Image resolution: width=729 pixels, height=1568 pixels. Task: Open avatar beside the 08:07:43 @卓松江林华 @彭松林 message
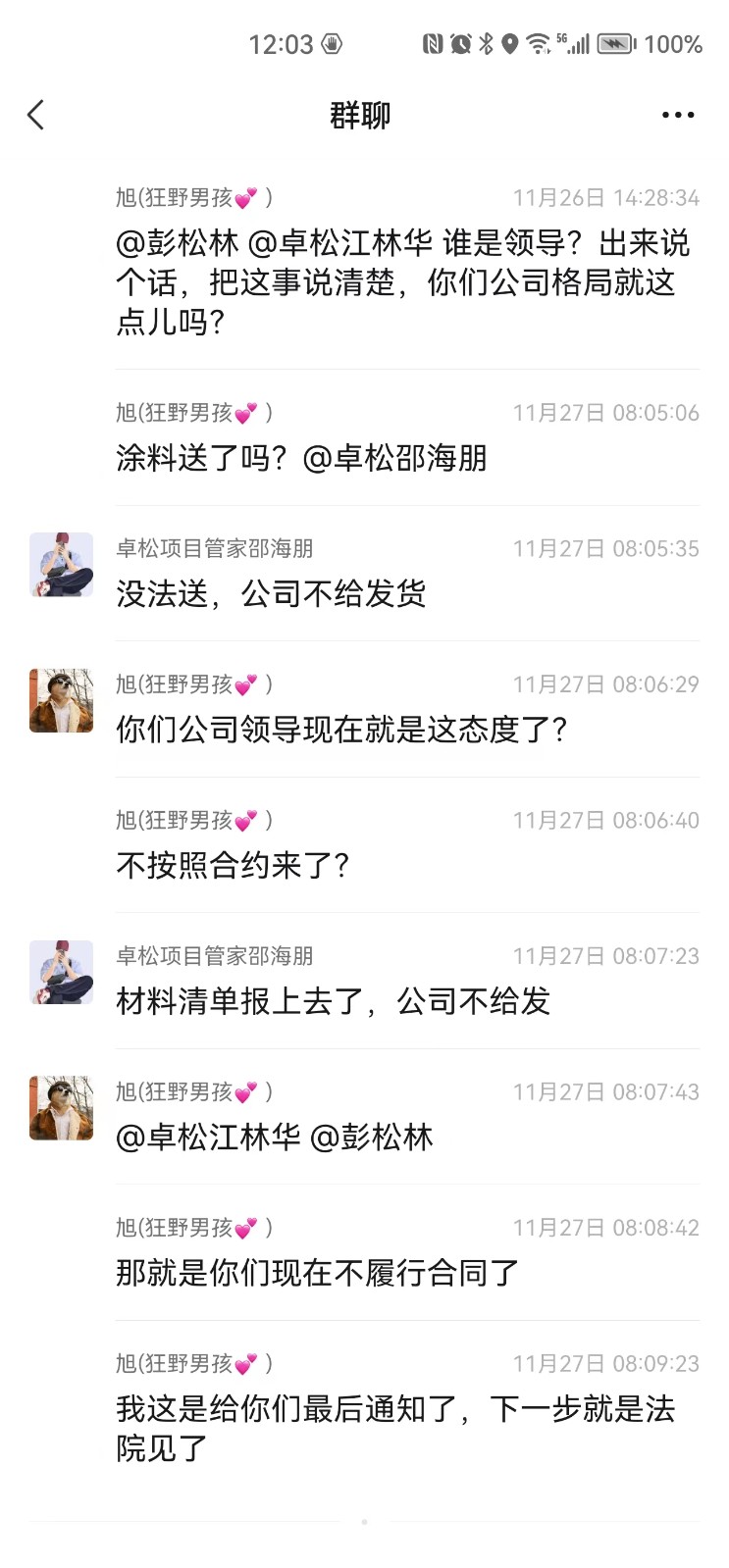pyautogui.click(x=61, y=1108)
